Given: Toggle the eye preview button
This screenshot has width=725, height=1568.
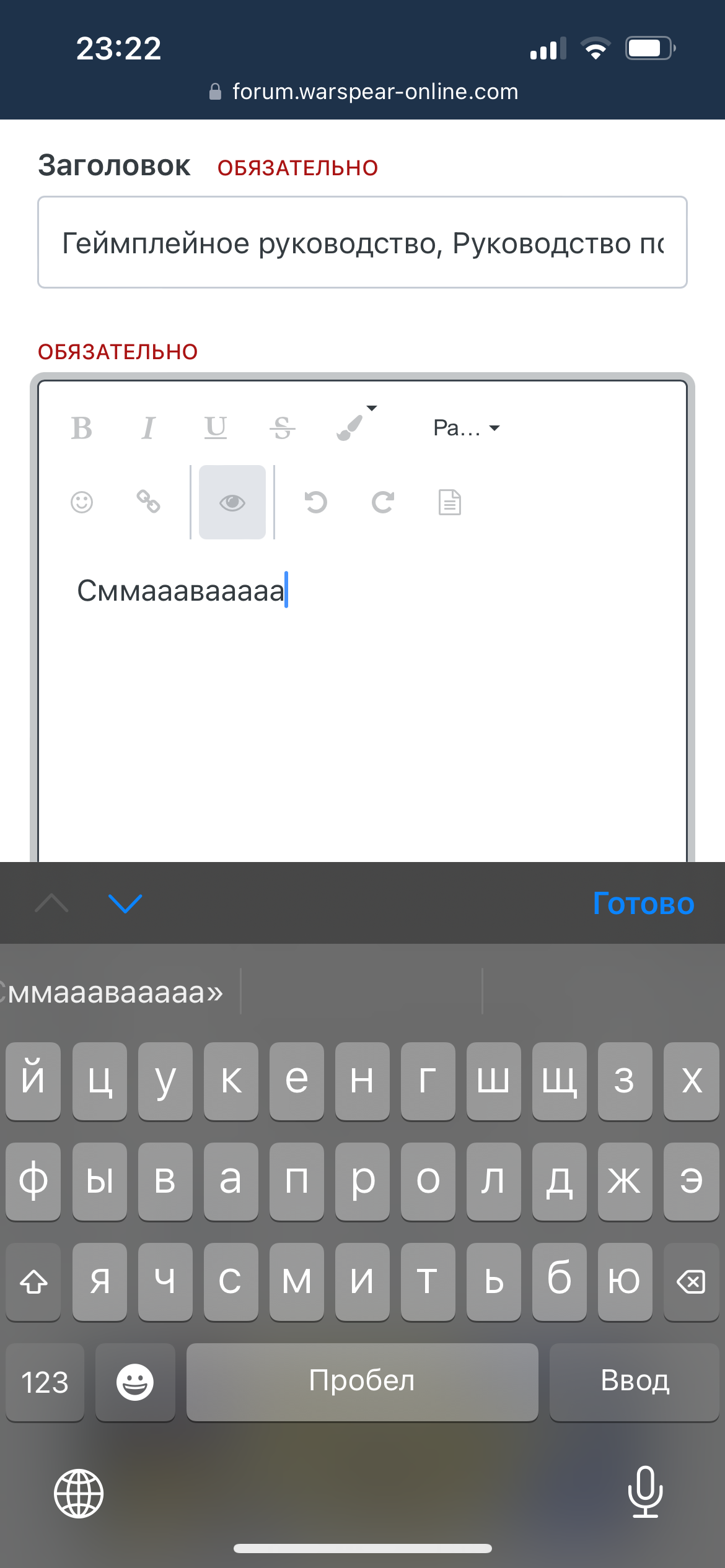Looking at the screenshot, I should pos(232,502).
